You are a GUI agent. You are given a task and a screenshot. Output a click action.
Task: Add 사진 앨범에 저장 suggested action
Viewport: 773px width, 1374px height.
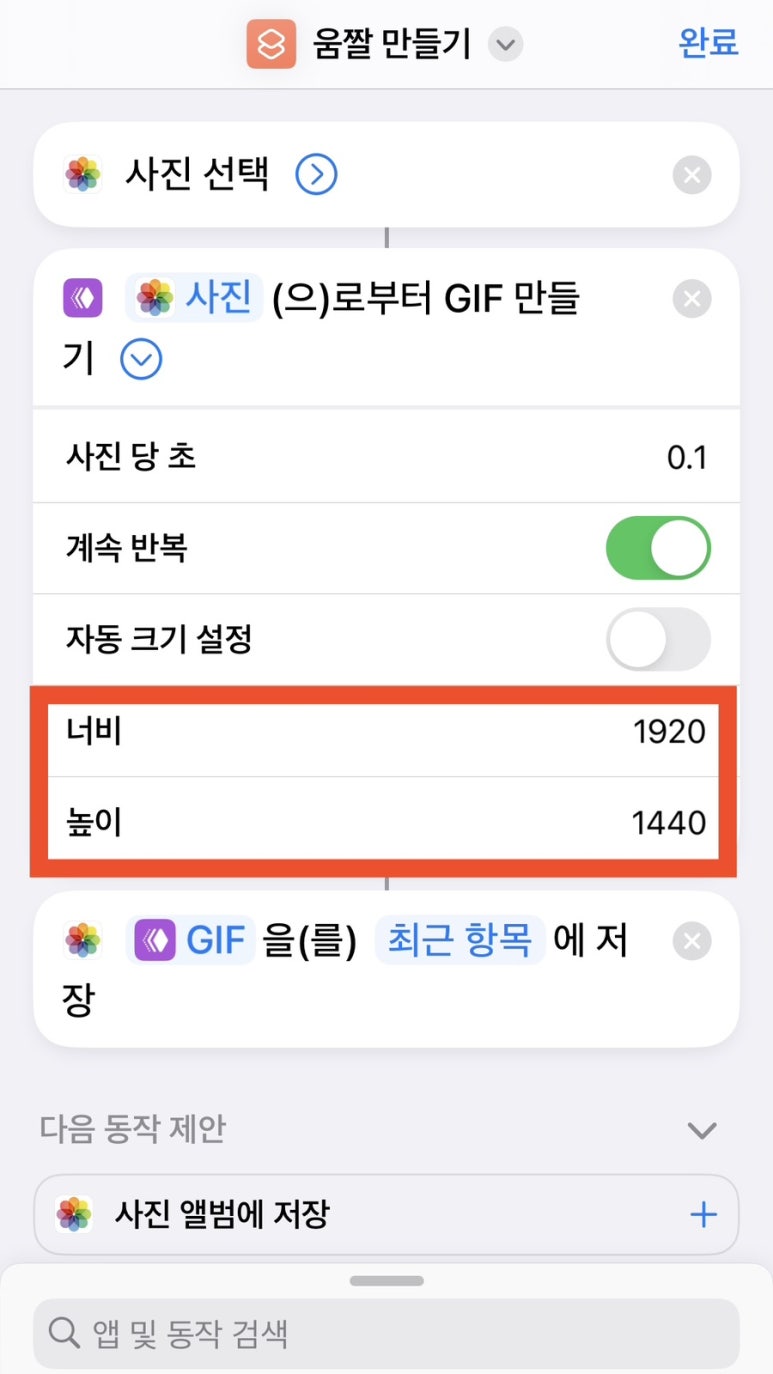pyautogui.click(x=704, y=1215)
